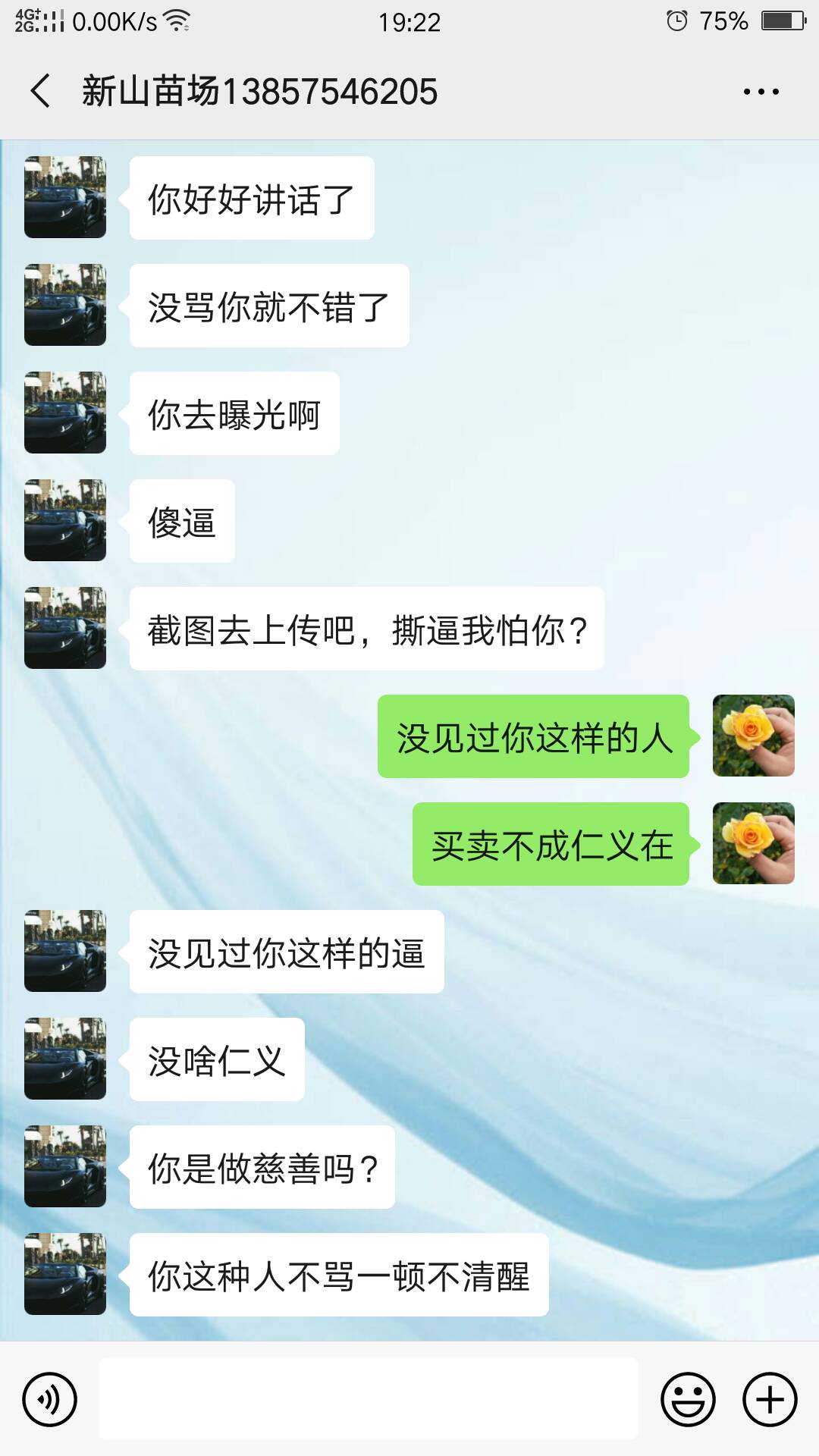Open my rose avatar beside 买卖不成仁义在
This screenshot has width=819, height=1456.
(754, 843)
